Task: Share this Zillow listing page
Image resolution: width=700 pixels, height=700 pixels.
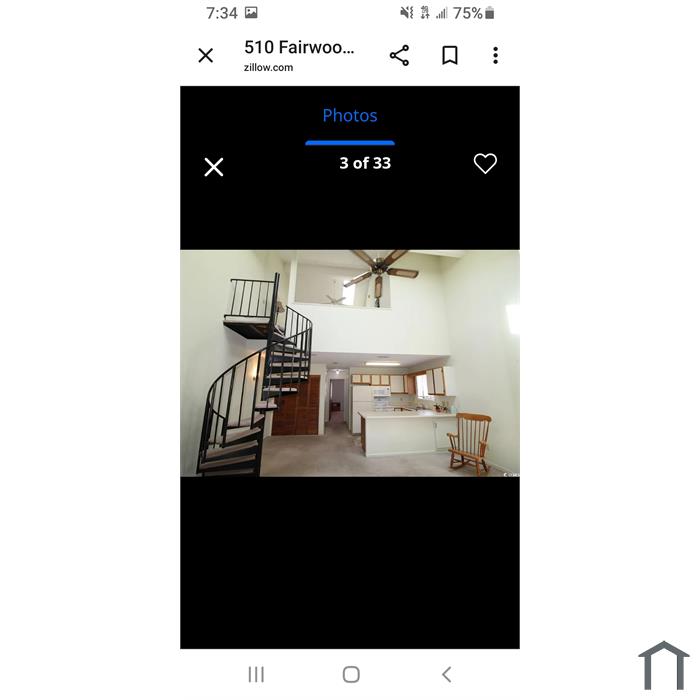Action: 399,56
